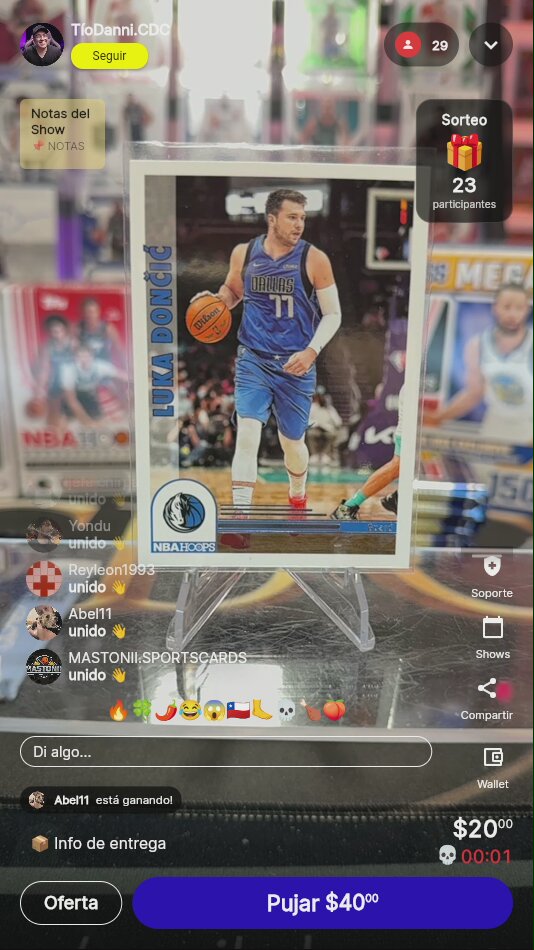
Task: Send the Chile flag emoji reaction
Action: pos(238,710)
